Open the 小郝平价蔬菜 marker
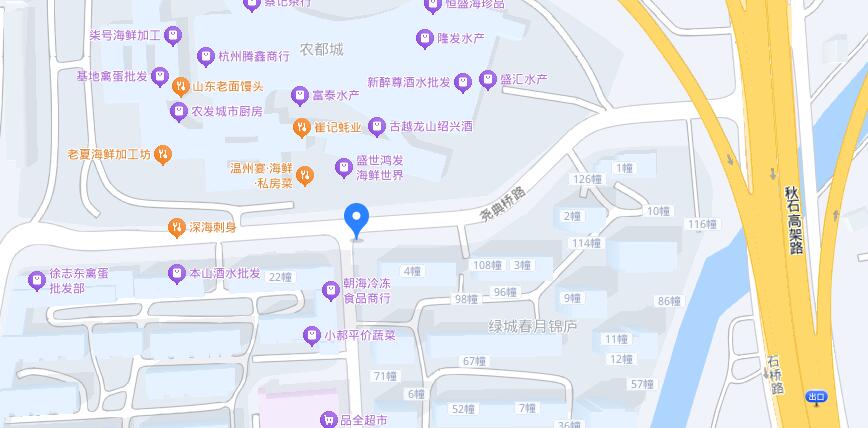The image size is (868, 428). click(311, 335)
